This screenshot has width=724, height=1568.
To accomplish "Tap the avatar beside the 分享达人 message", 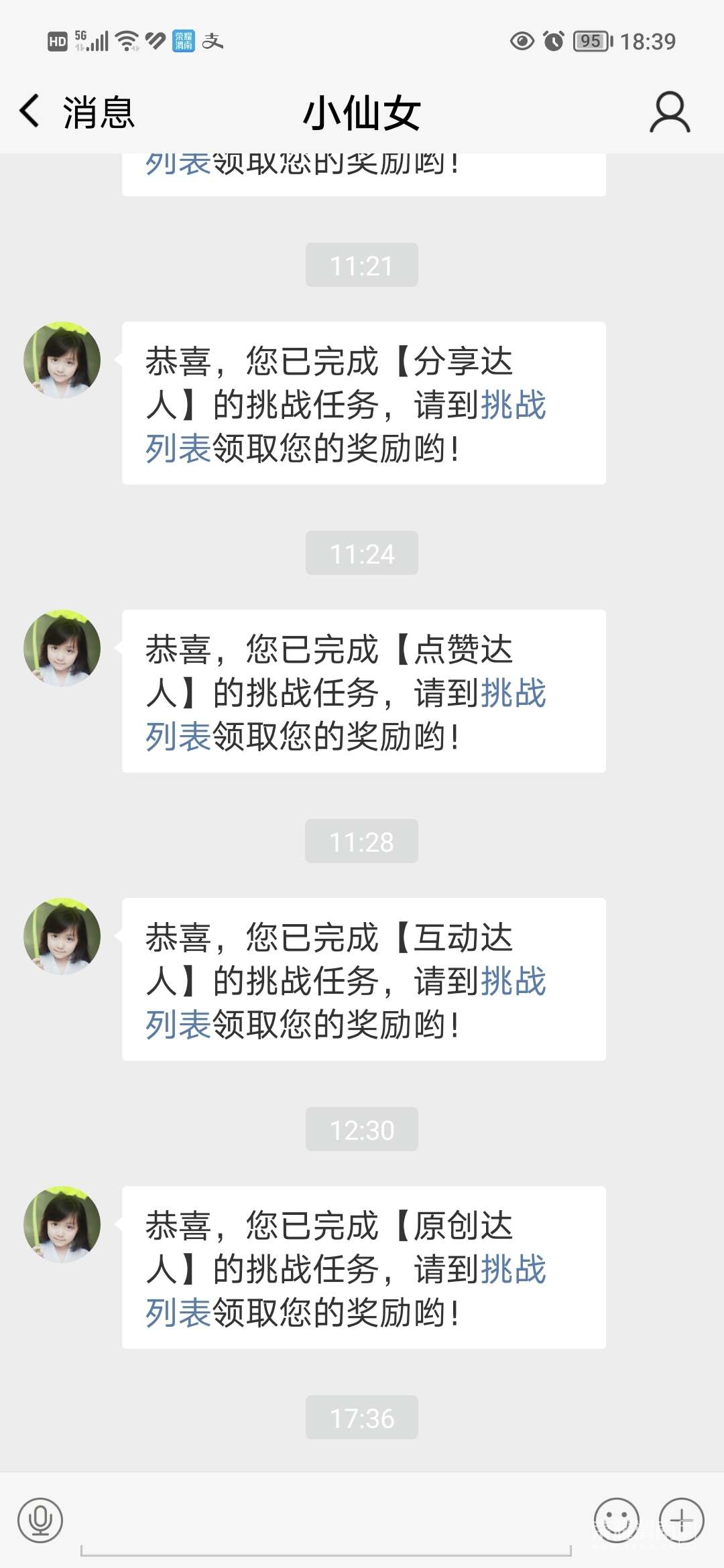I will click(62, 361).
